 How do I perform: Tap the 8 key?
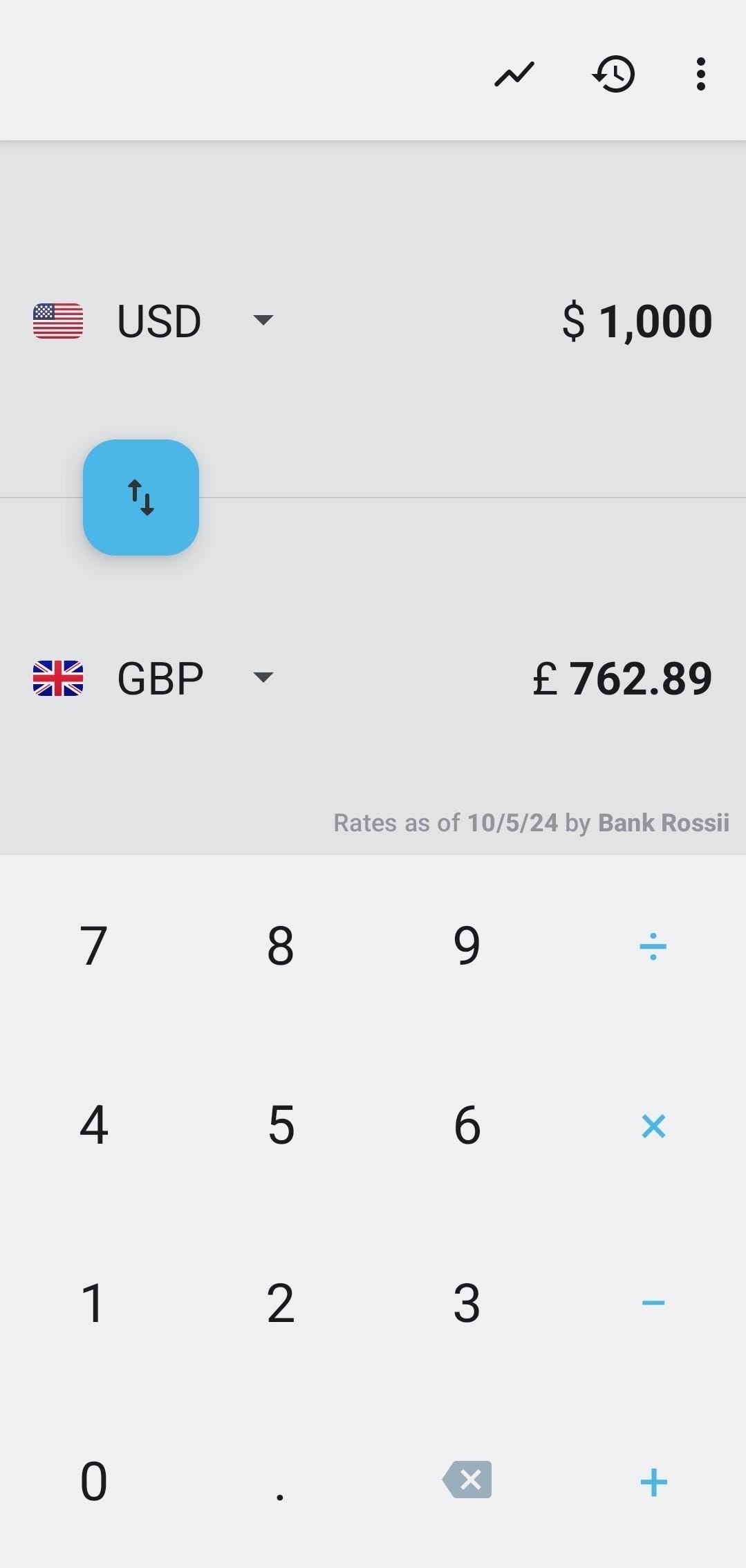tap(280, 945)
